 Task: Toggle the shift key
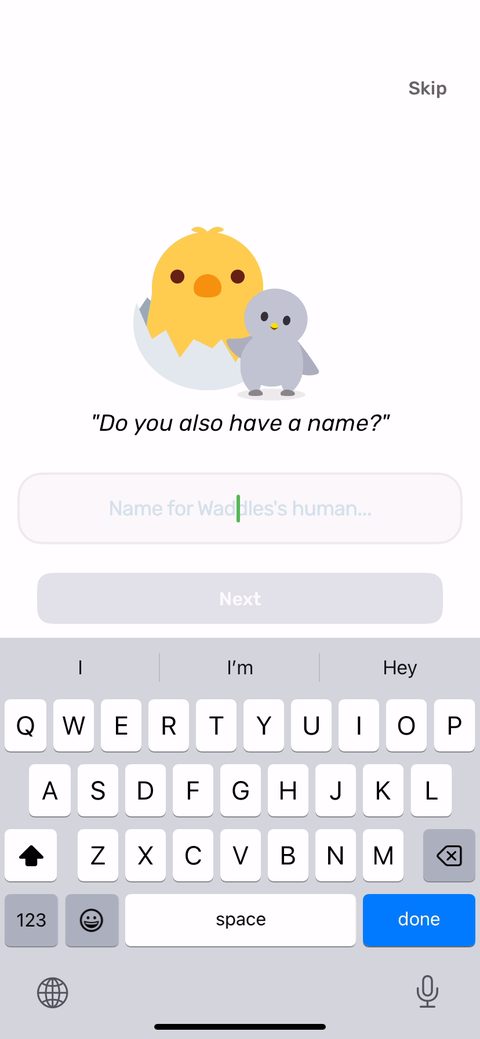(x=30, y=855)
